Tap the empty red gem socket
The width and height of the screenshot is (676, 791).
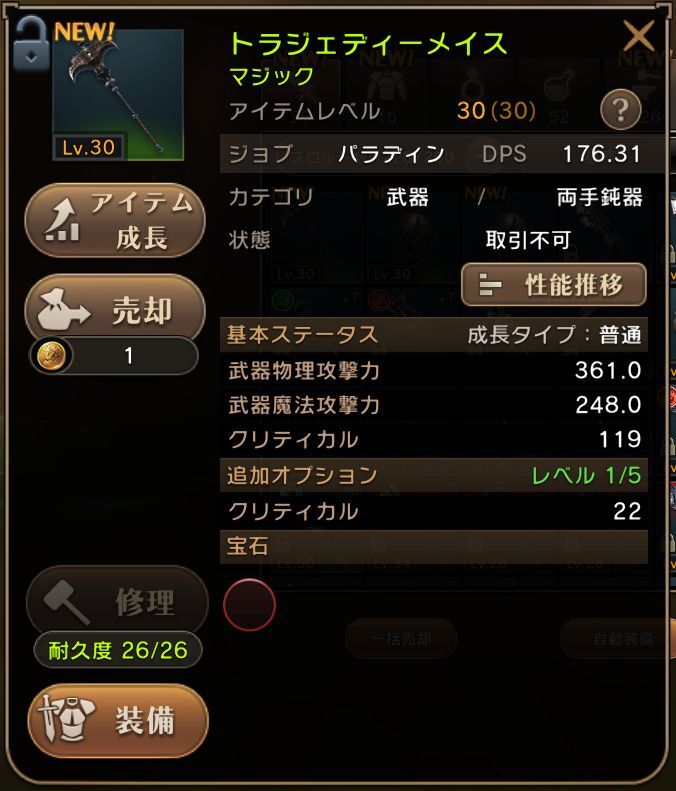point(249,605)
